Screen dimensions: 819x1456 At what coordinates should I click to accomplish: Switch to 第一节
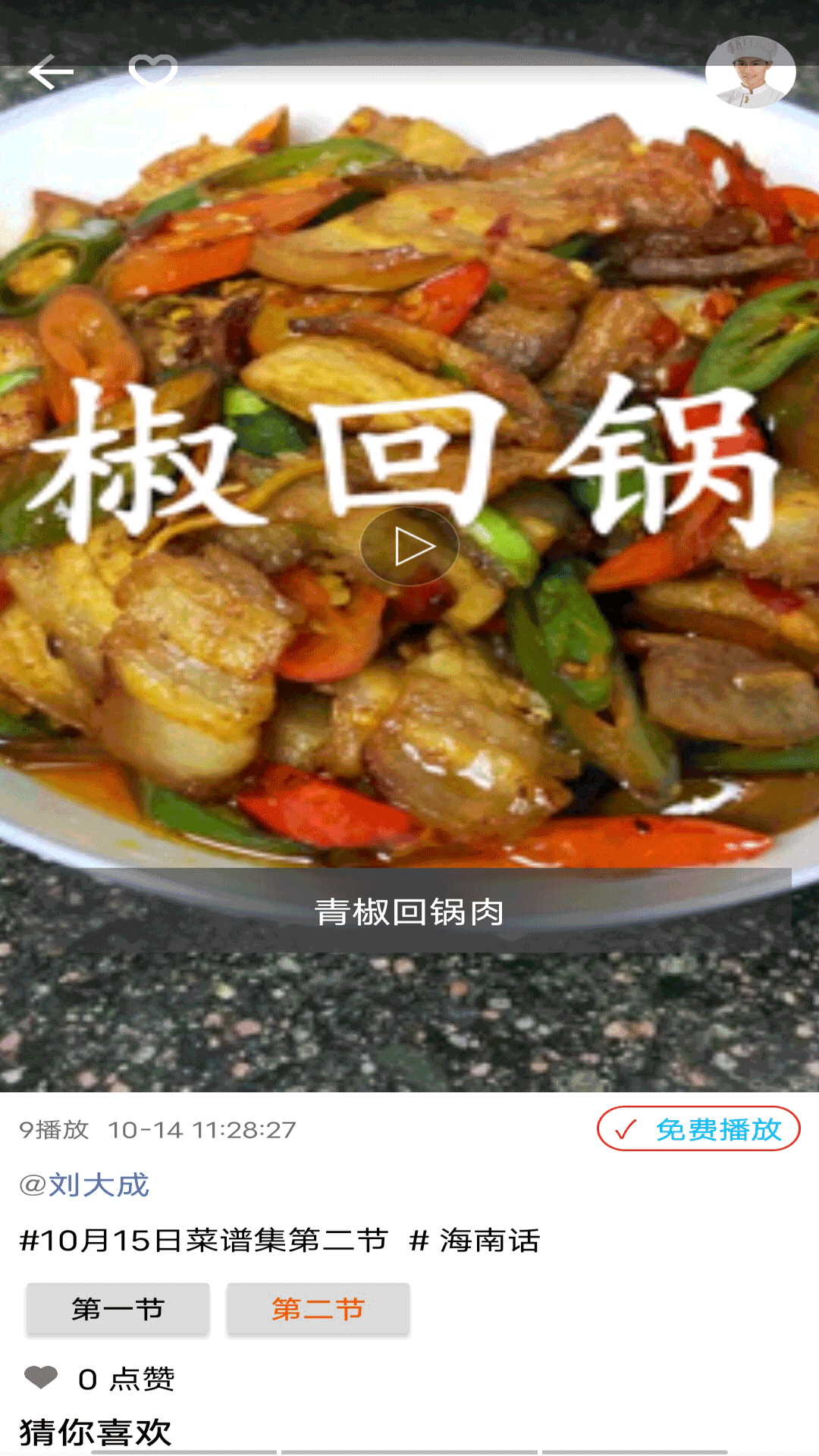pyautogui.click(x=118, y=1309)
